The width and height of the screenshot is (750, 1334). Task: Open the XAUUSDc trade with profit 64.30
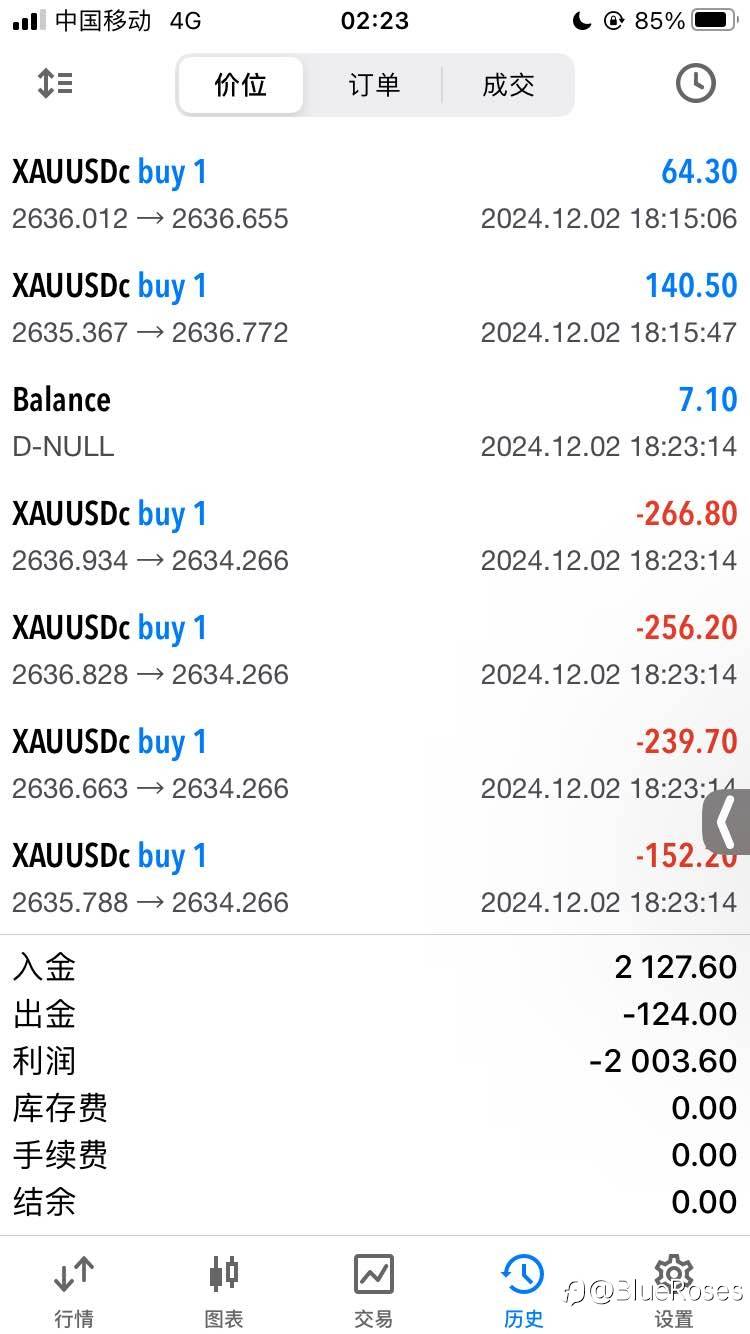[x=374, y=194]
